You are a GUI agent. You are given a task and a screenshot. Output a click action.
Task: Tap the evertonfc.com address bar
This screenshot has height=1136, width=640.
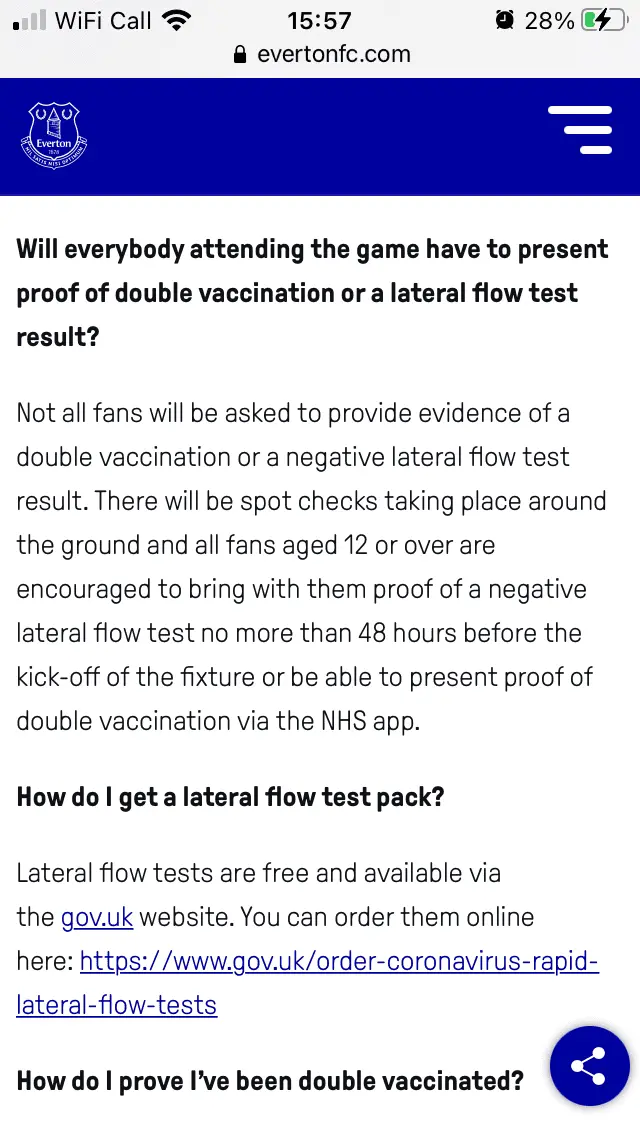[321, 54]
